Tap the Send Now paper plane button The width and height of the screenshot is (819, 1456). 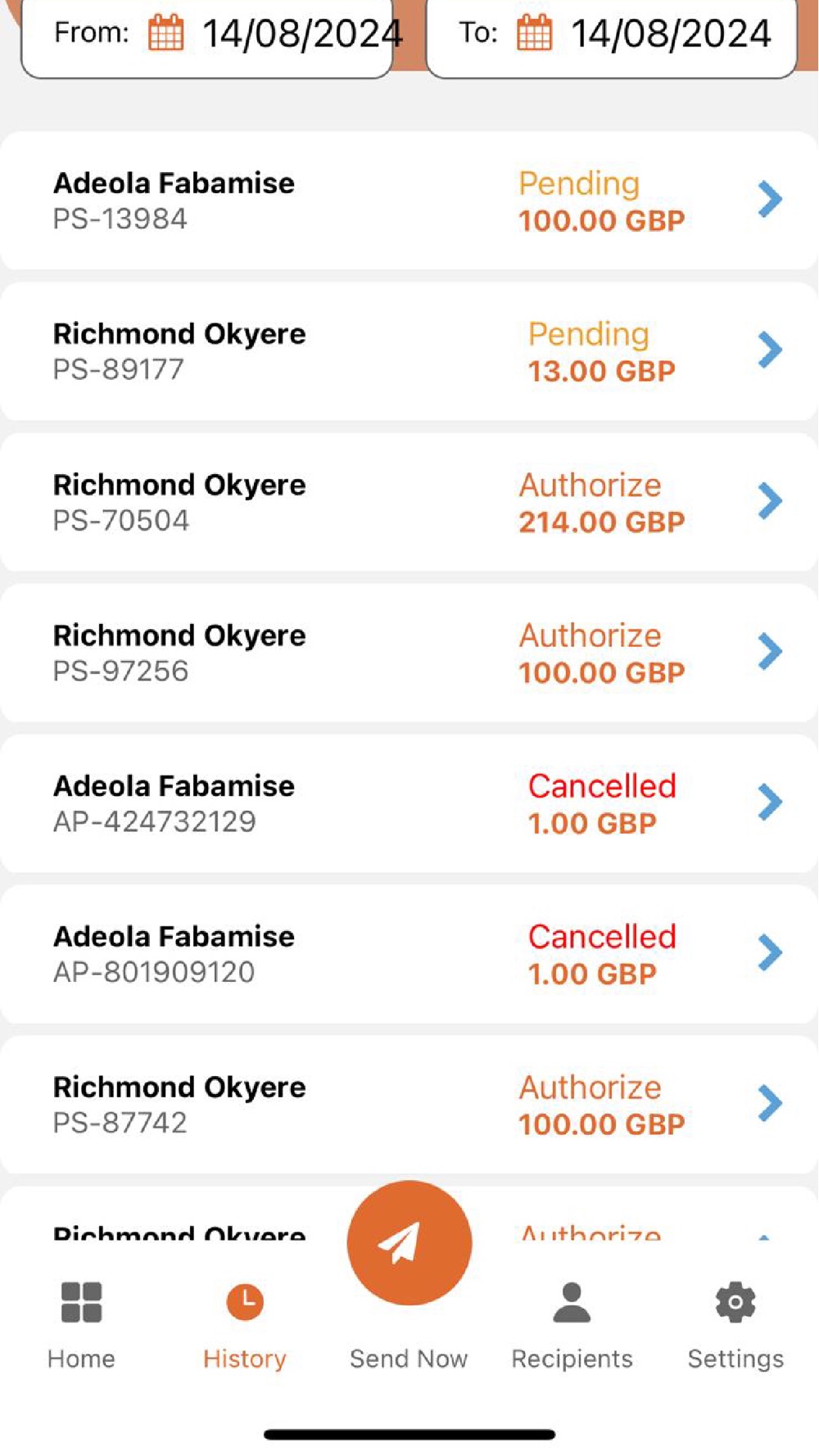[409, 1243]
